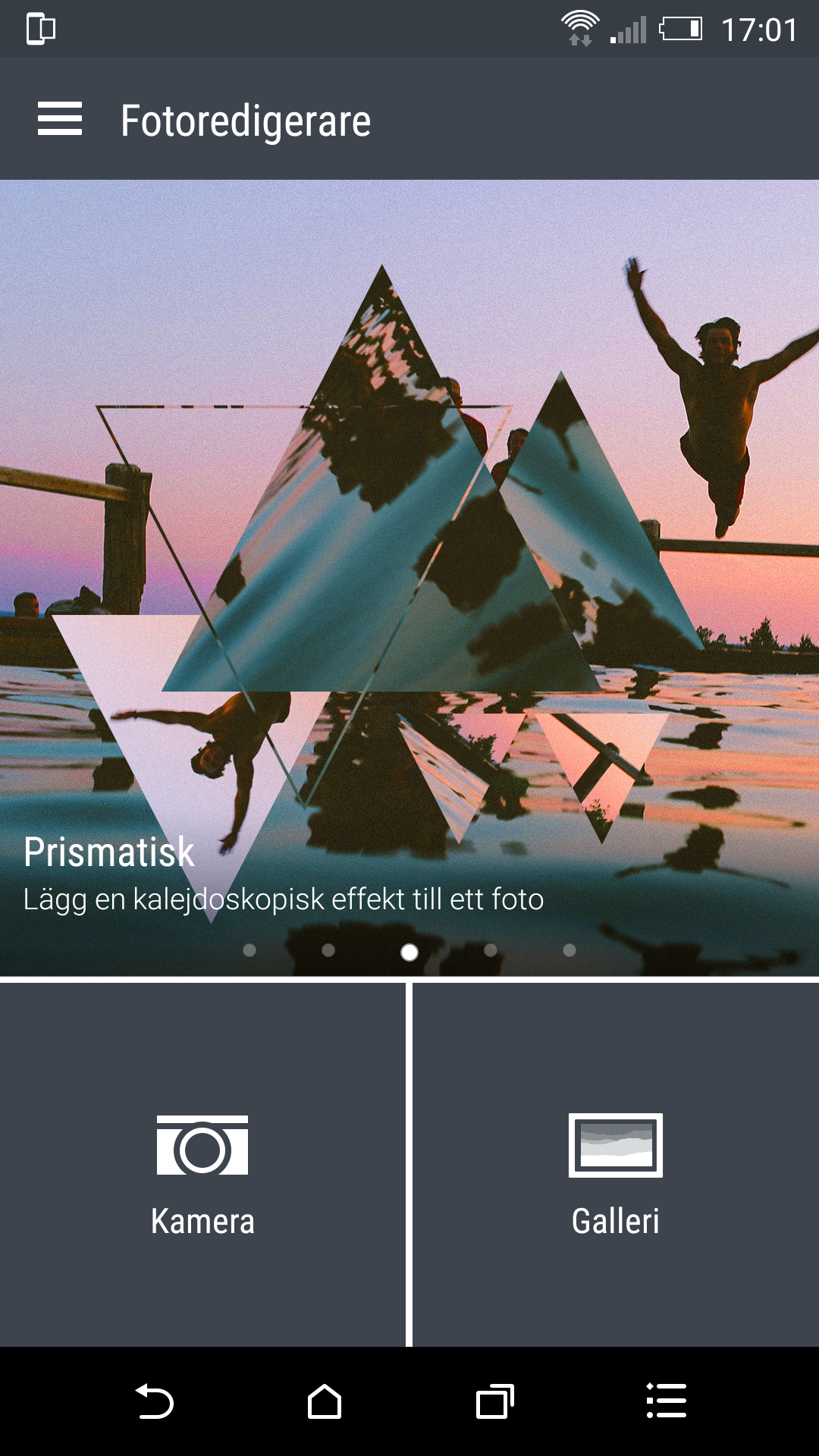Open the system menu button in navigation bar
The width and height of the screenshot is (819, 1456).
pyautogui.click(x=666, y=1401)
